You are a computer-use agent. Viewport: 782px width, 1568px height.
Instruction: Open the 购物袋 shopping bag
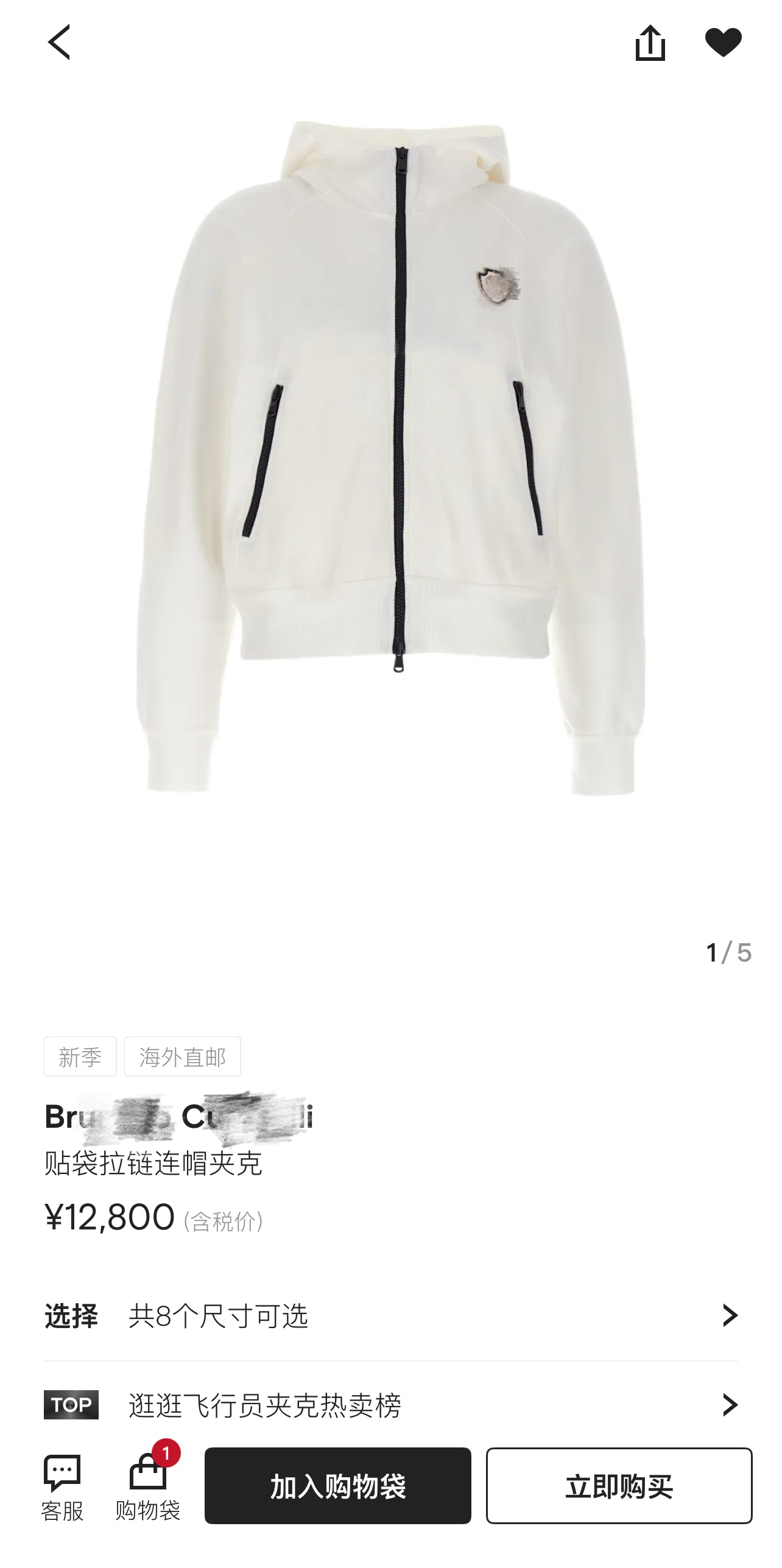pos(148,1487)
